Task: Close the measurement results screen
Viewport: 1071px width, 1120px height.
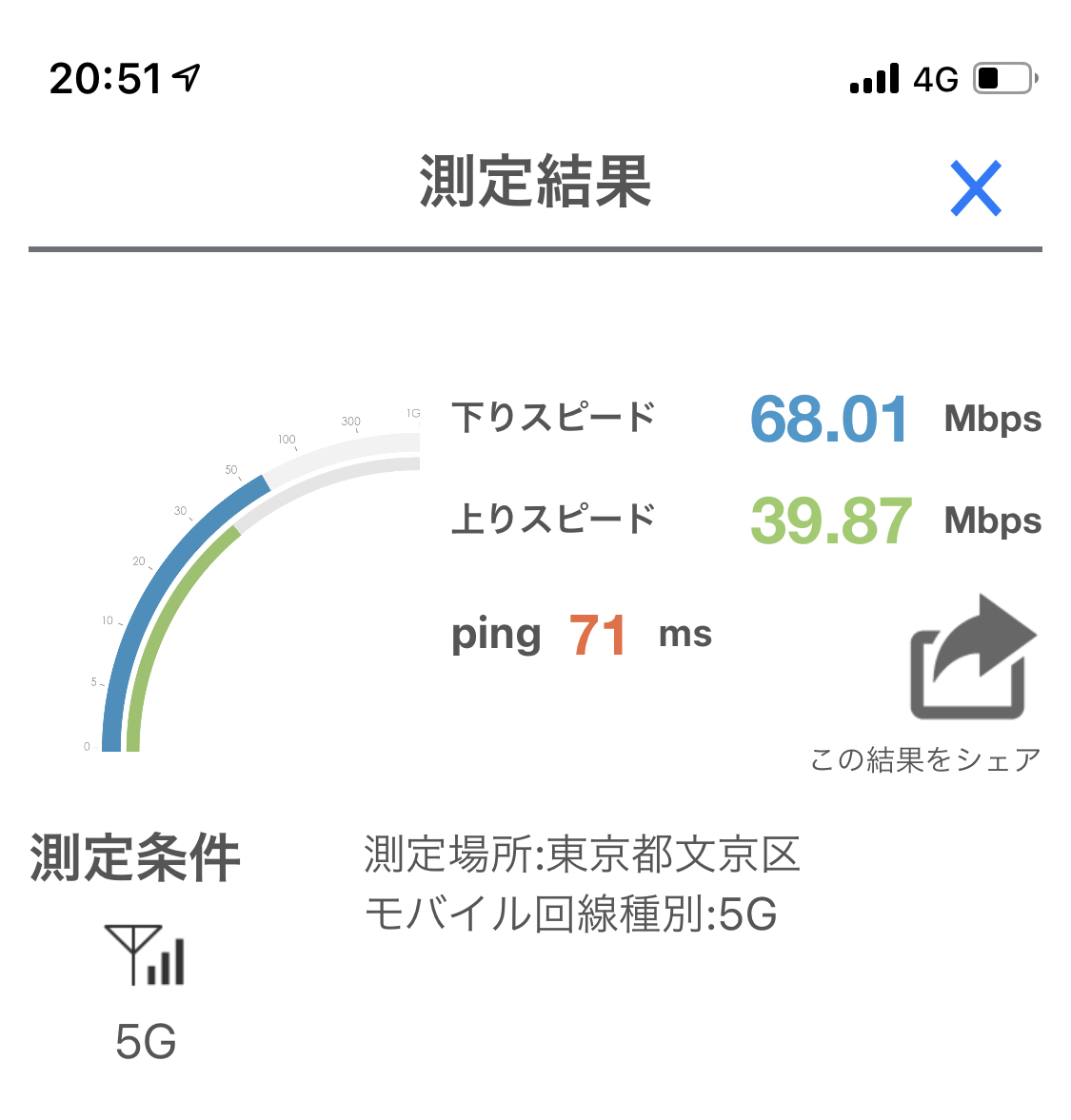Action: [x=976, y=187]
